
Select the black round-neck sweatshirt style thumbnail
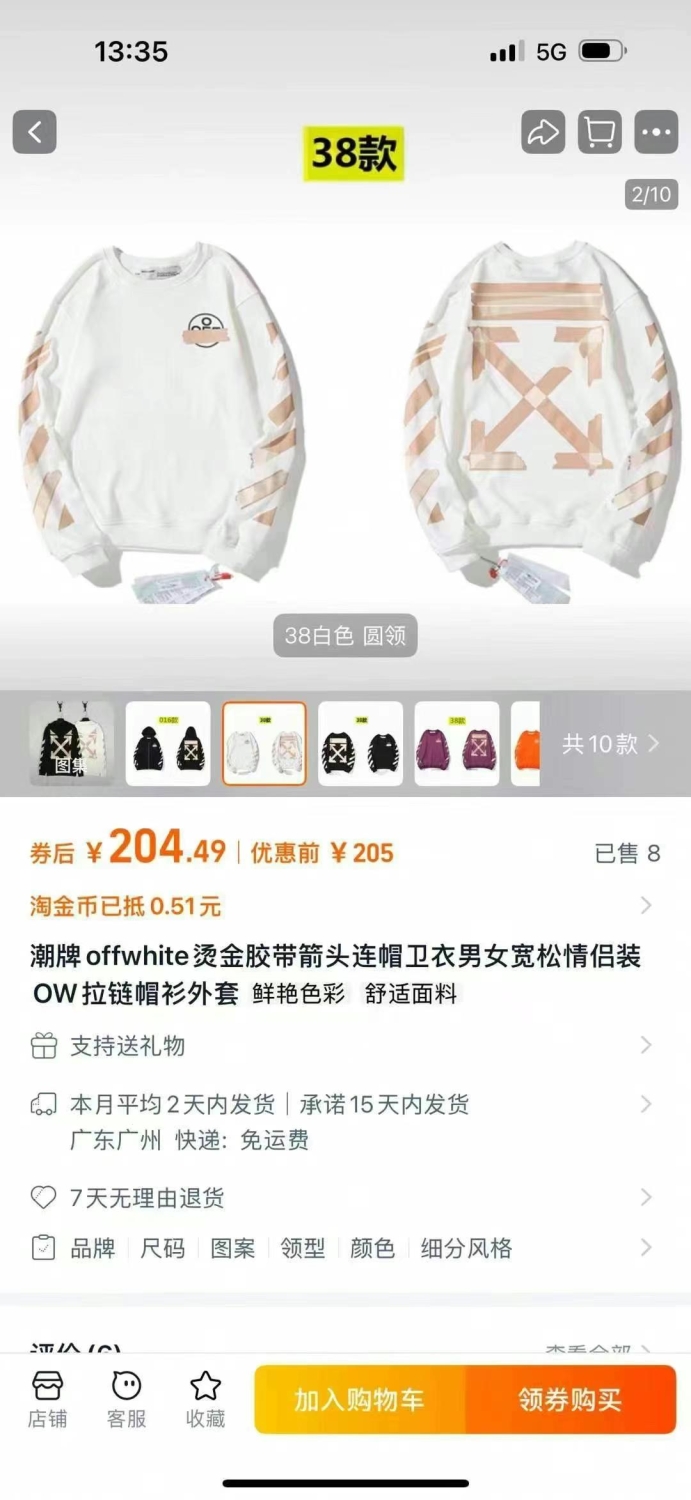[360, 744]
